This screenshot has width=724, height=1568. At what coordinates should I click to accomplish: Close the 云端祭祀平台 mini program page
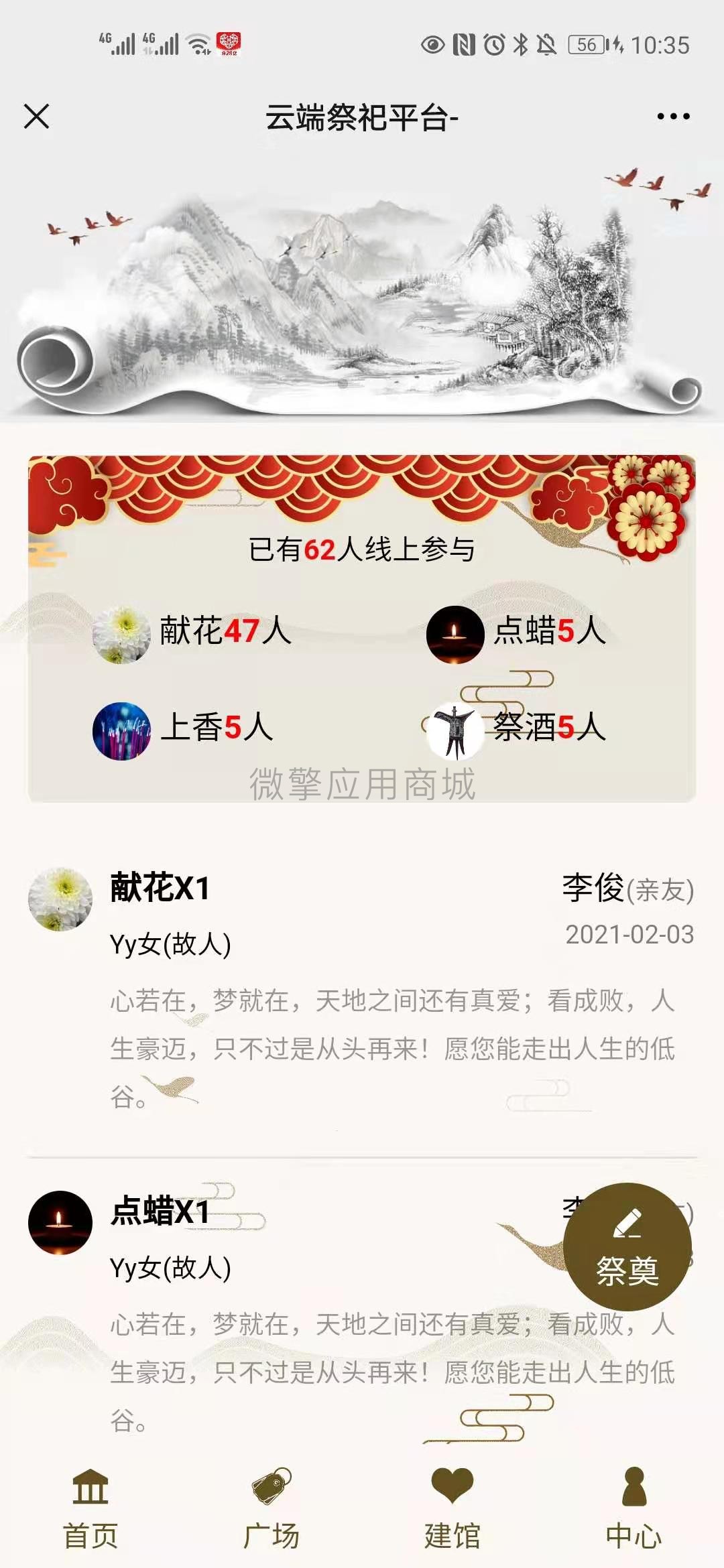pos(37,117)
